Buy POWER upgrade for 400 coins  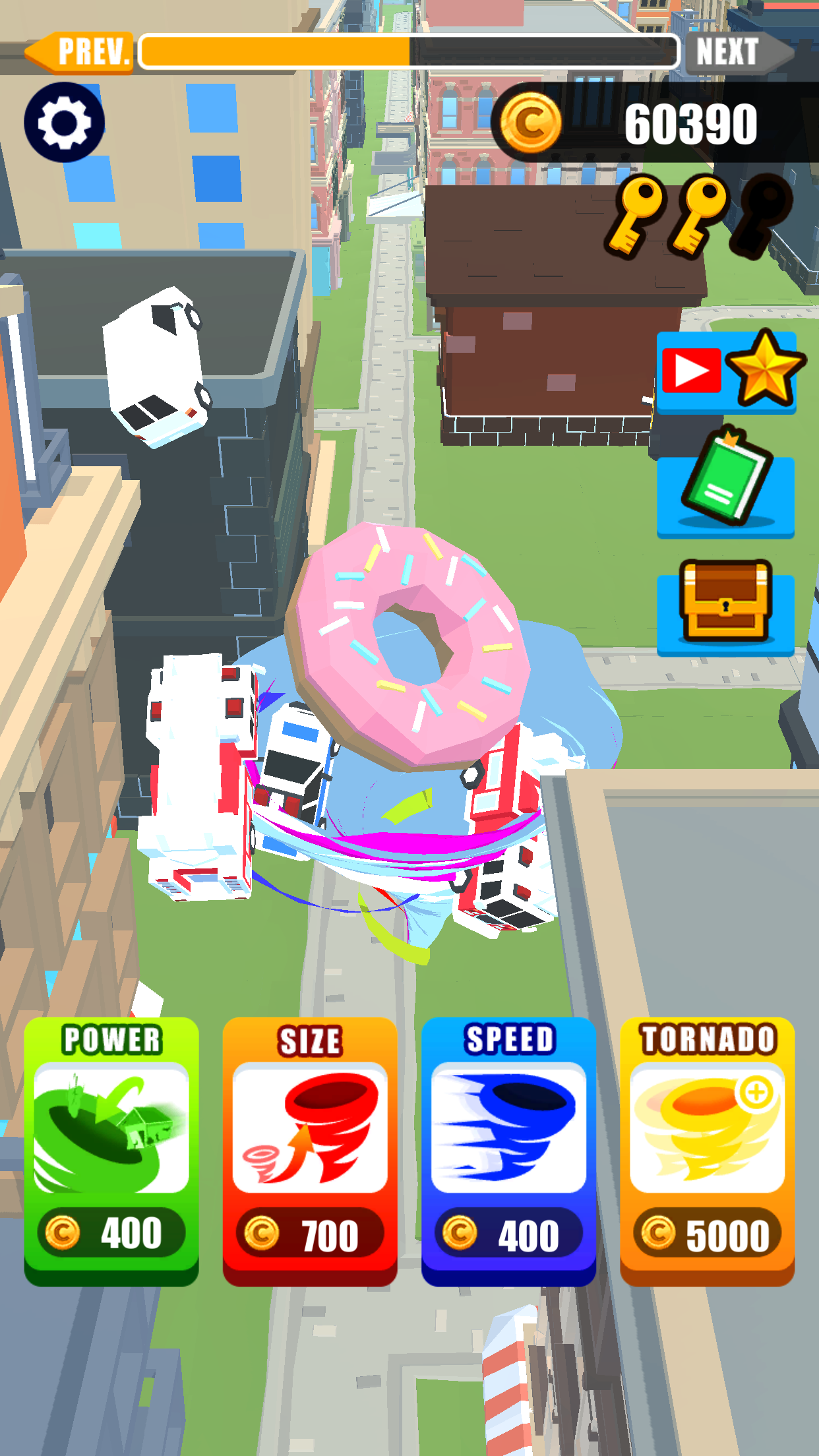[x=111, y=1149]
